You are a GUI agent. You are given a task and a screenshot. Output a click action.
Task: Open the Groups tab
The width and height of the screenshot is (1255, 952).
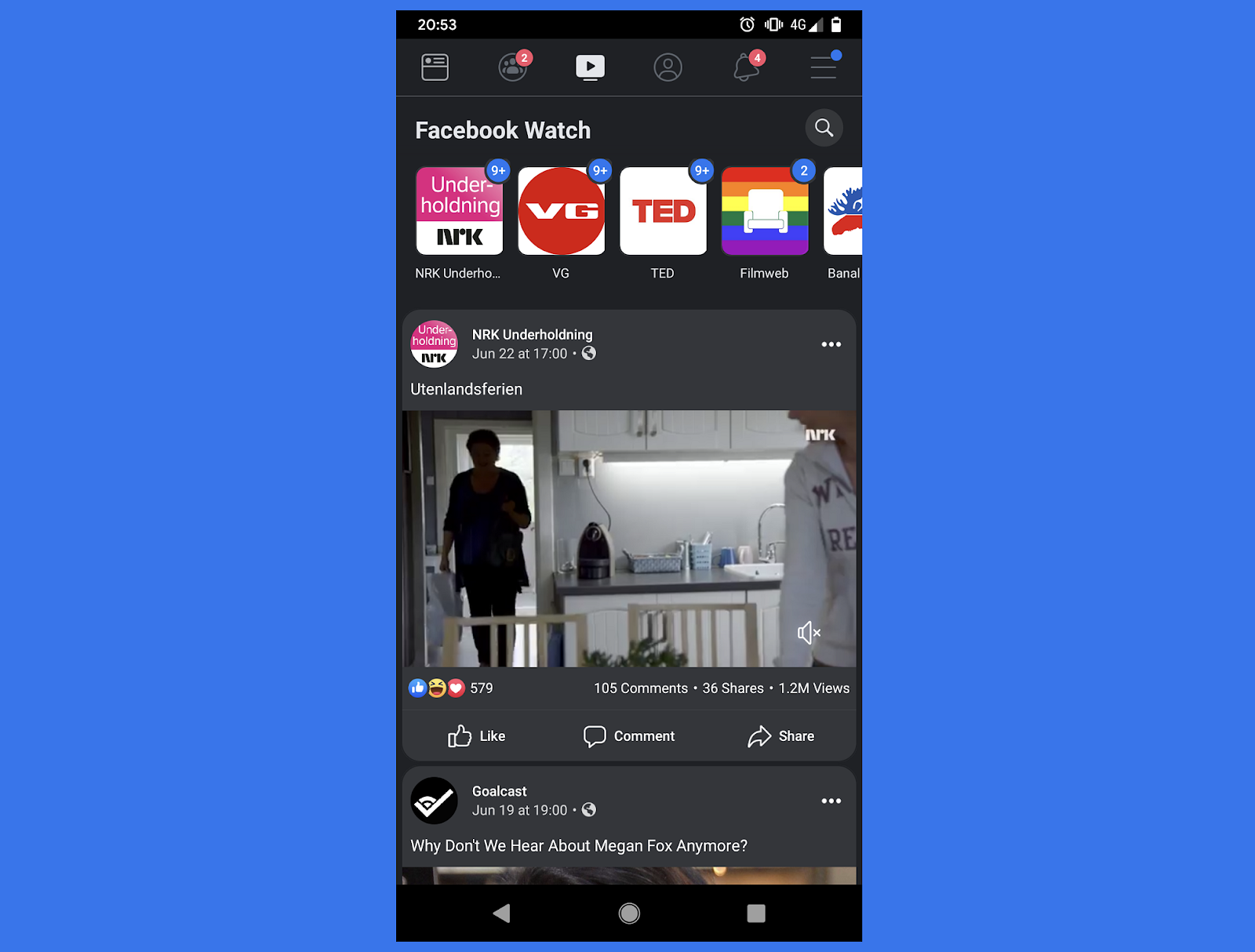pyautogui.click(x=513, y=67)
